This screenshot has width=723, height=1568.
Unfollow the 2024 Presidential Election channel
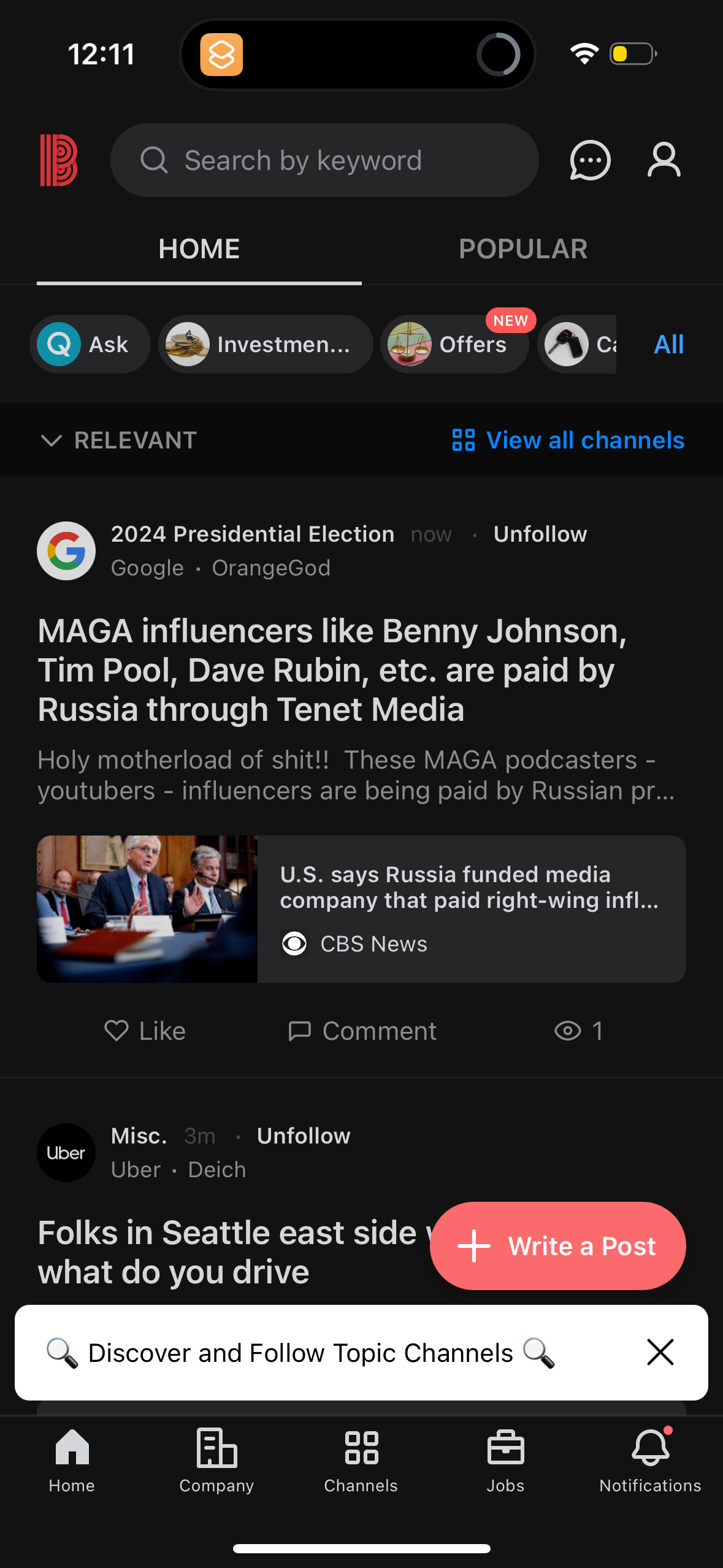(540, 534)
